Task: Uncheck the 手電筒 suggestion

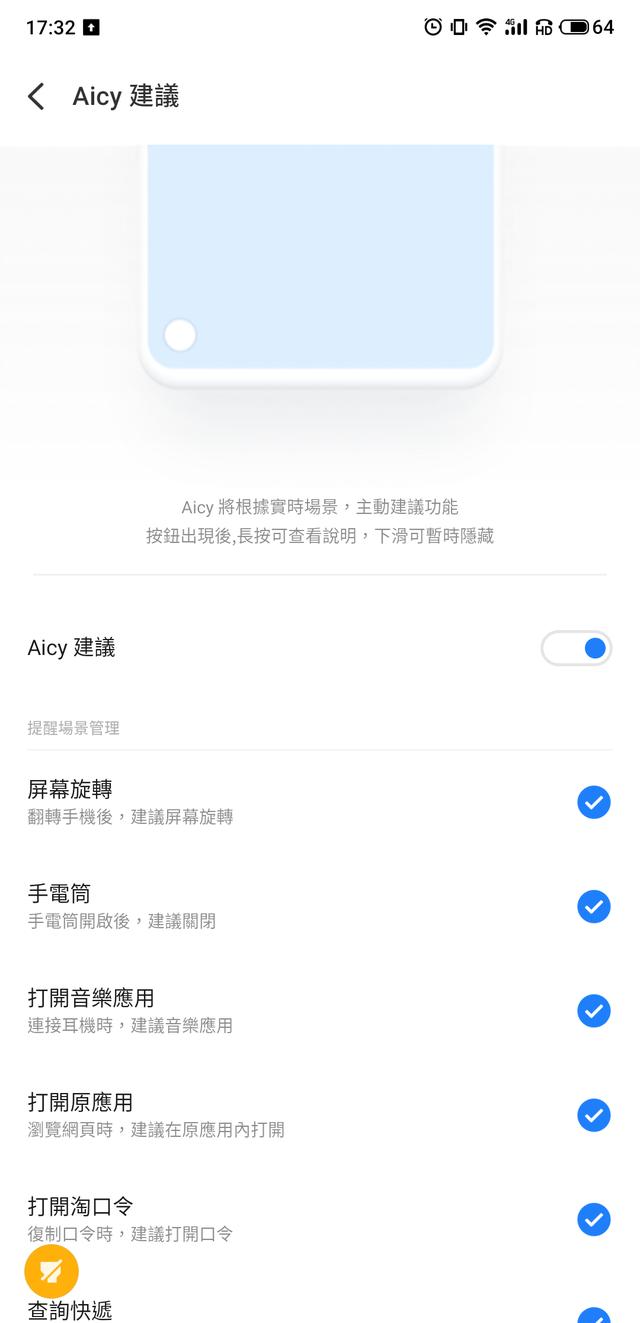Action: pyautogui.click(x=594, y=906)
